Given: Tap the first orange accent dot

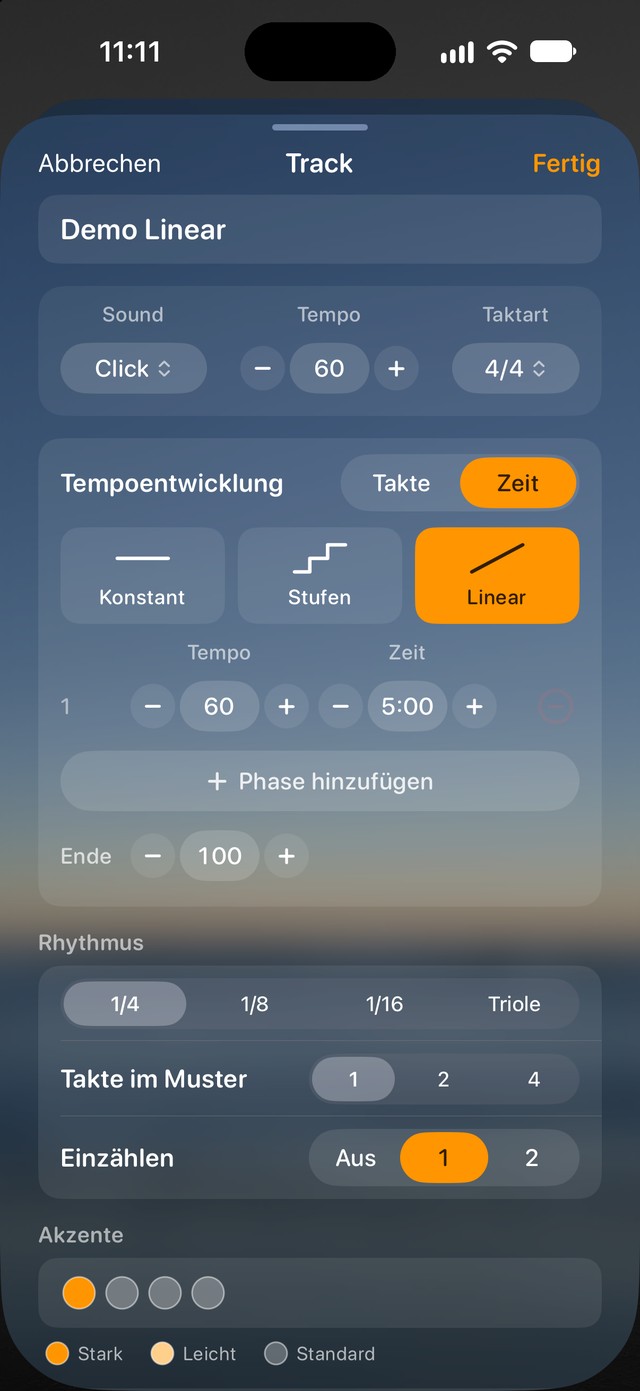Looking at the screenshot, I should [x=79, y=1292].
